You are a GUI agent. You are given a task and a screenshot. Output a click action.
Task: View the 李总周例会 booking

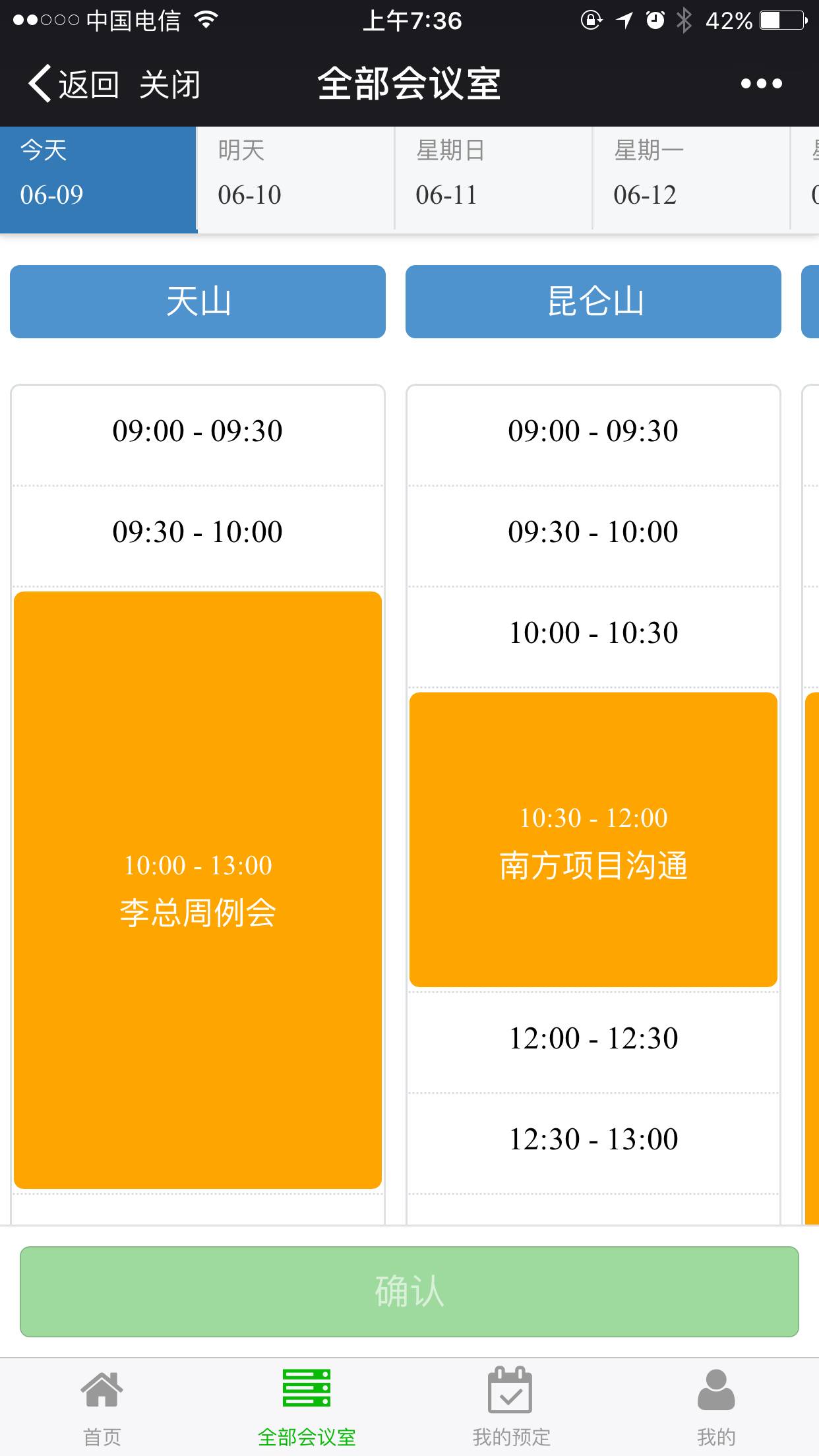click(198, 890)
